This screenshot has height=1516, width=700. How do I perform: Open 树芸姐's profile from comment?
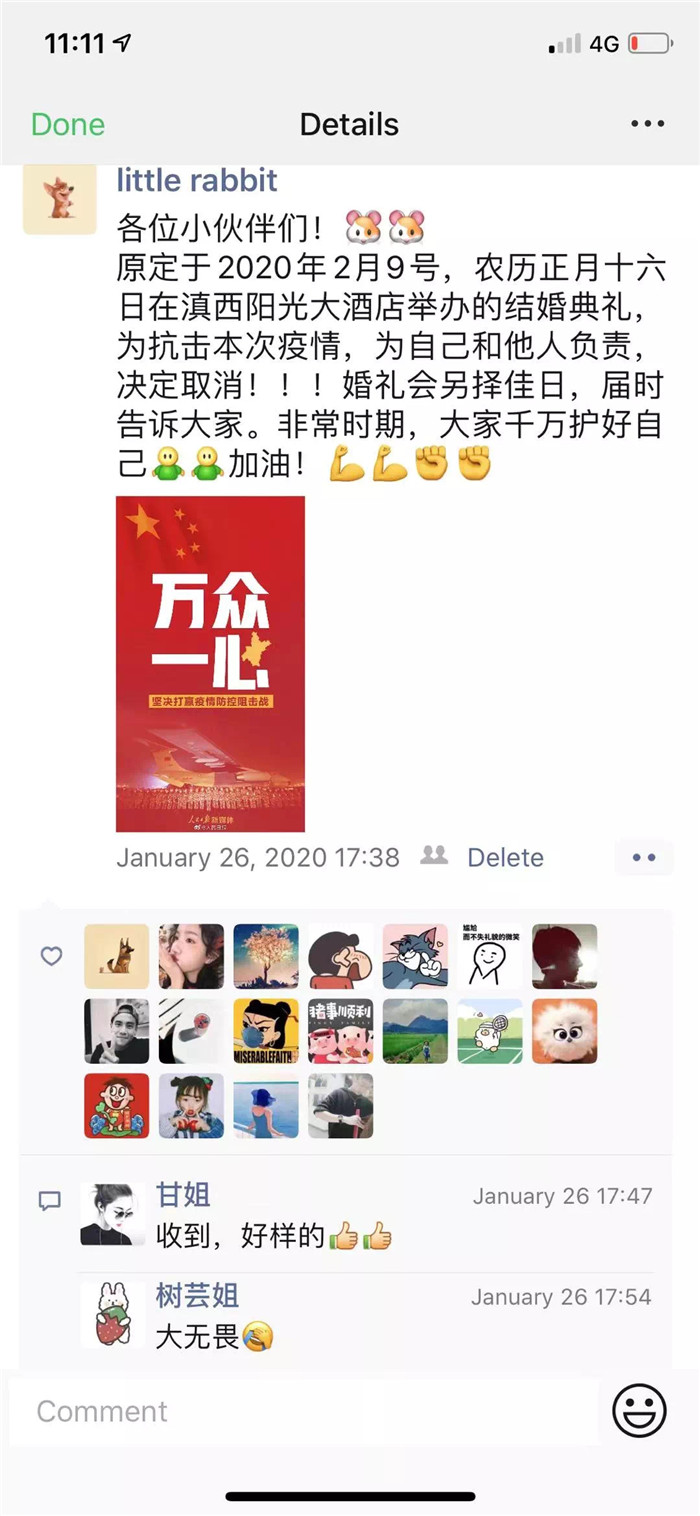(197, 1296)
